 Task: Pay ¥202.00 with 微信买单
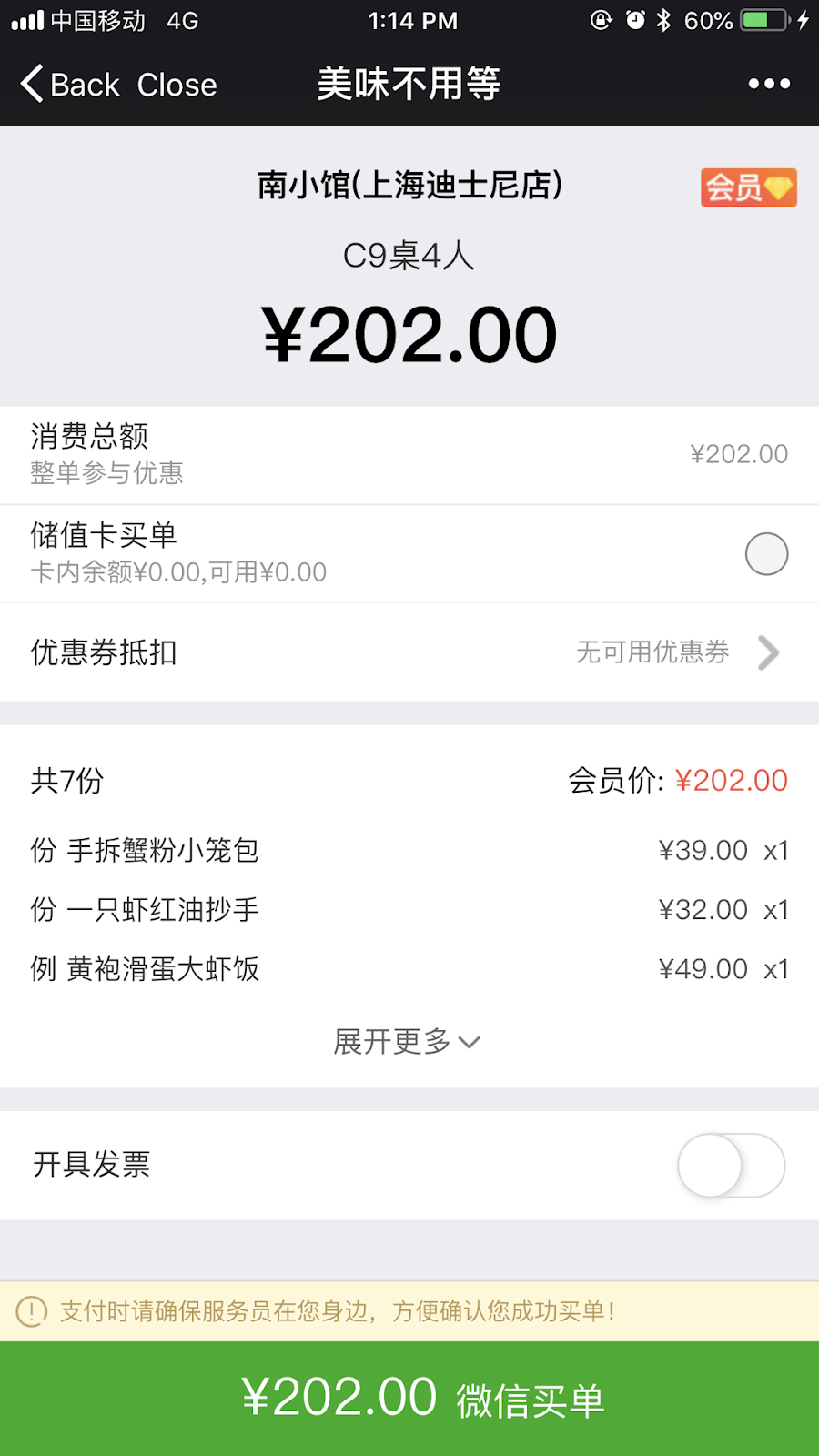(409, 1399)
